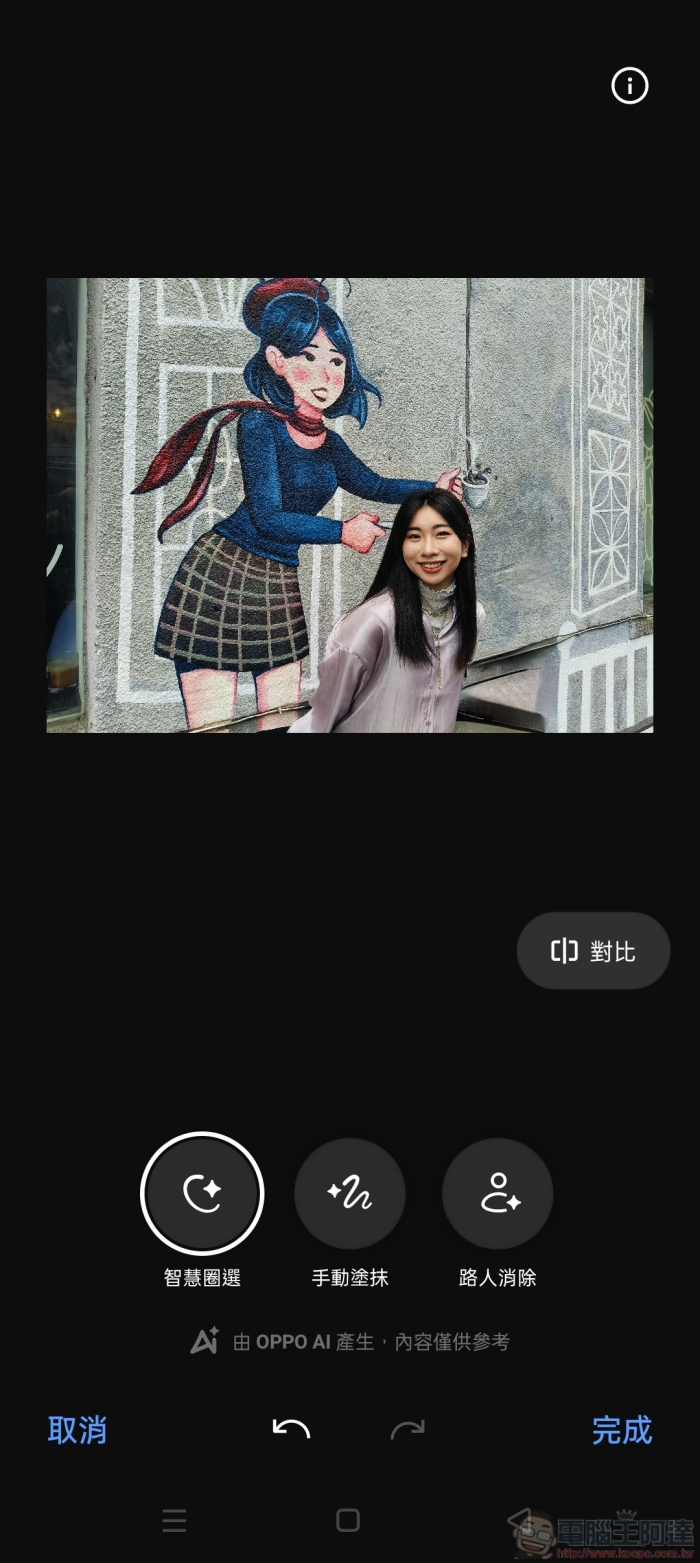Choose 路人消除 passerby removal tool
Image resolution: width=700 pixels, height=1563 pixels.
click(x=497, y=1193)
